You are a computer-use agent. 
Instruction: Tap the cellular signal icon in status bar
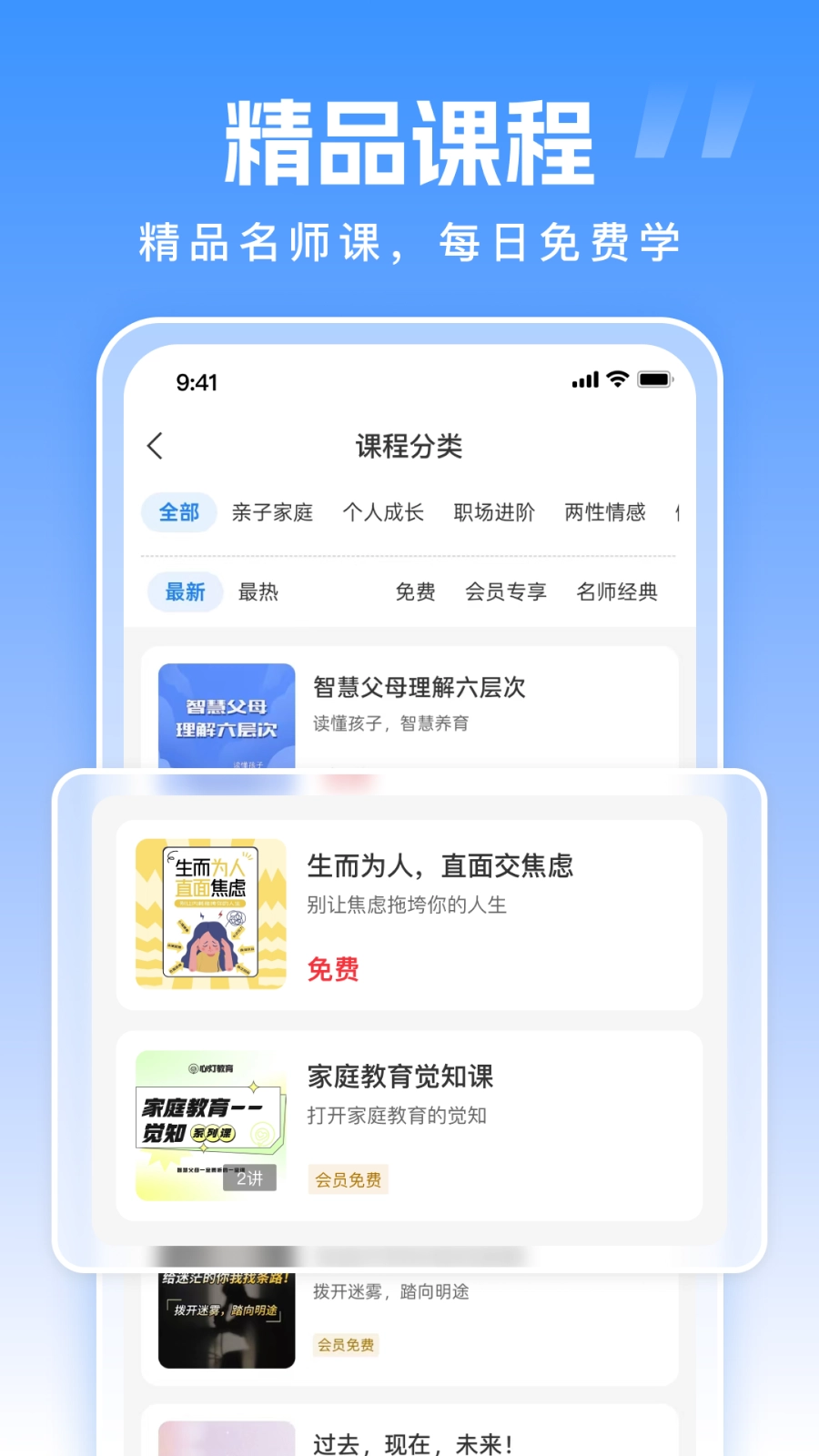tap(584, 379)
